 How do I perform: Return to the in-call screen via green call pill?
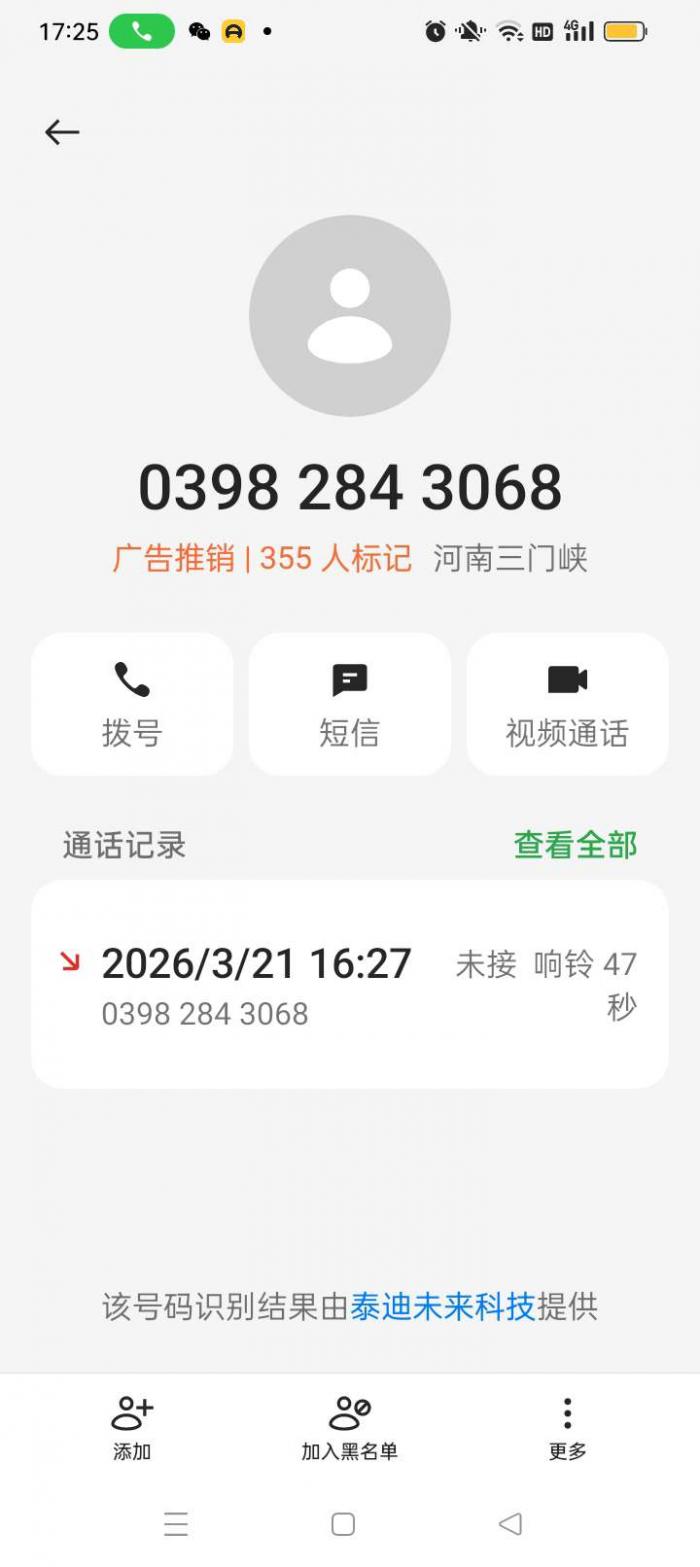(142, 32)
